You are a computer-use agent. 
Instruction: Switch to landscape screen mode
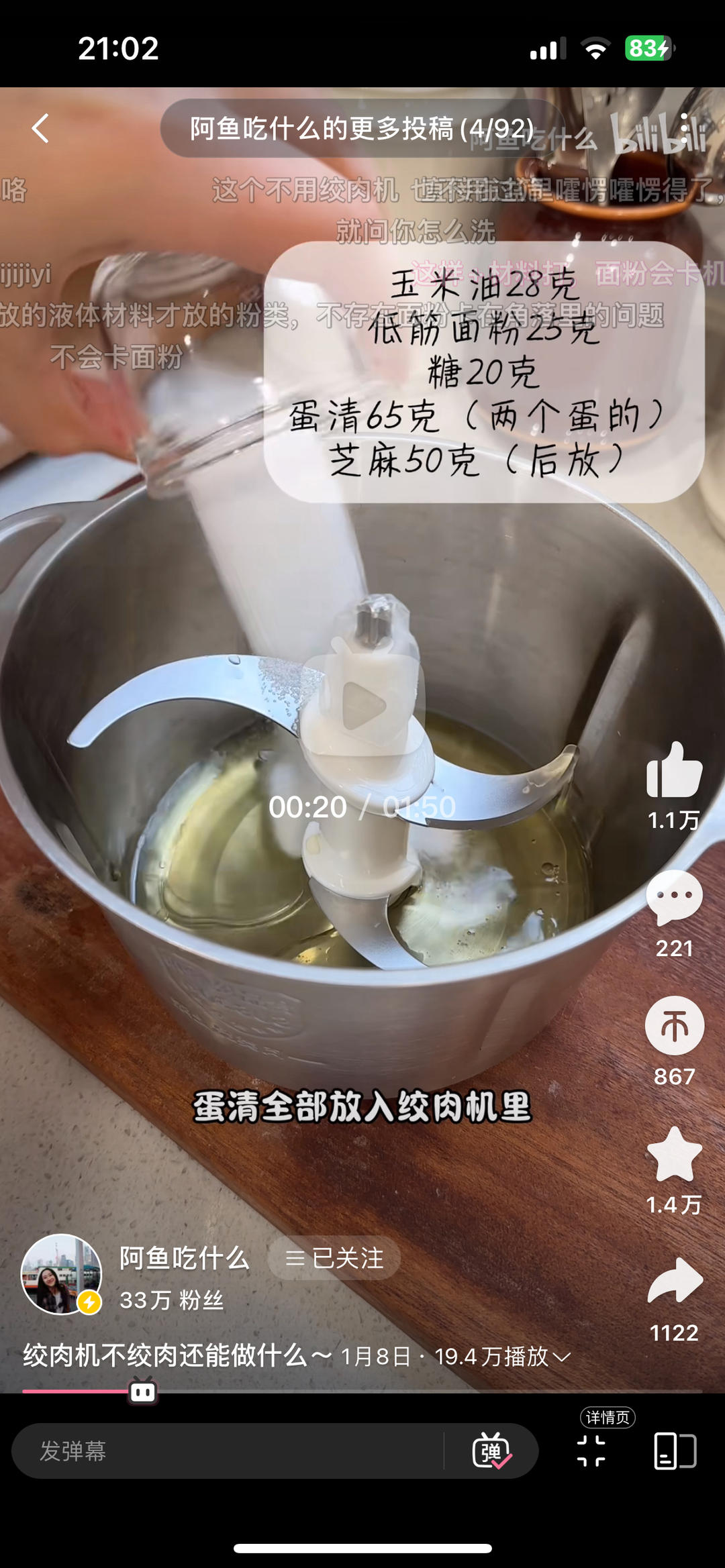click(x=675, y=1451)
